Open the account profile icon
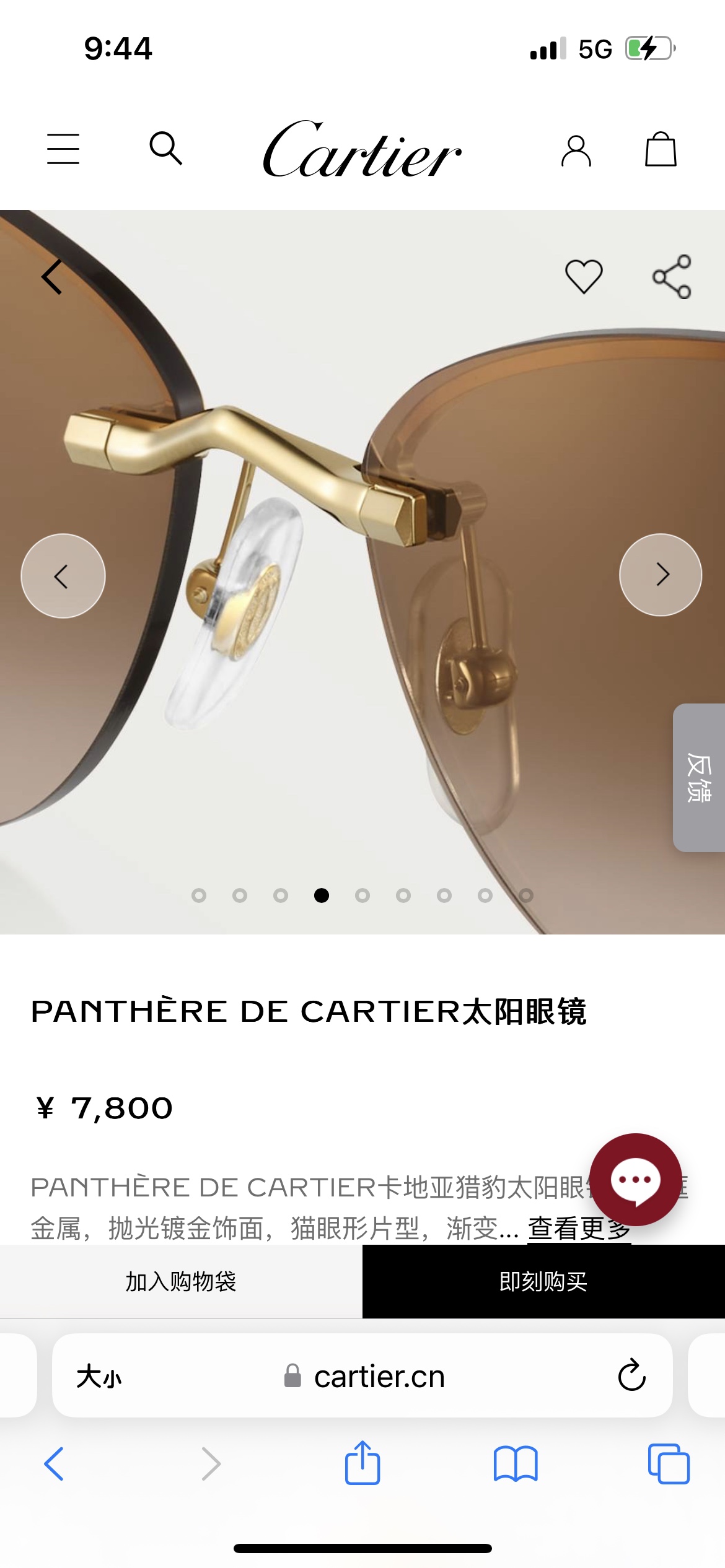Screen dimensions: 725x1568 [576, 150]
